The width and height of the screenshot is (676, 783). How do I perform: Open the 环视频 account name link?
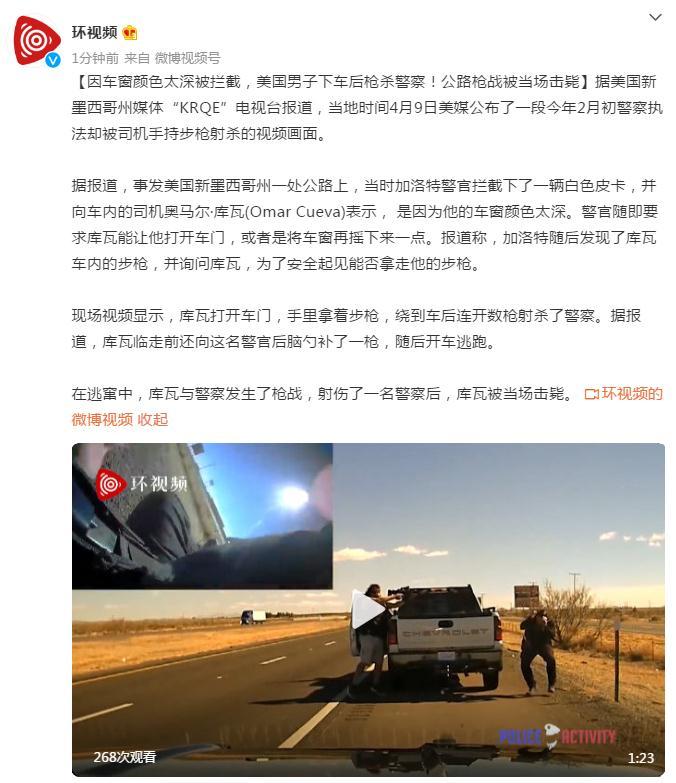(94, 31)
